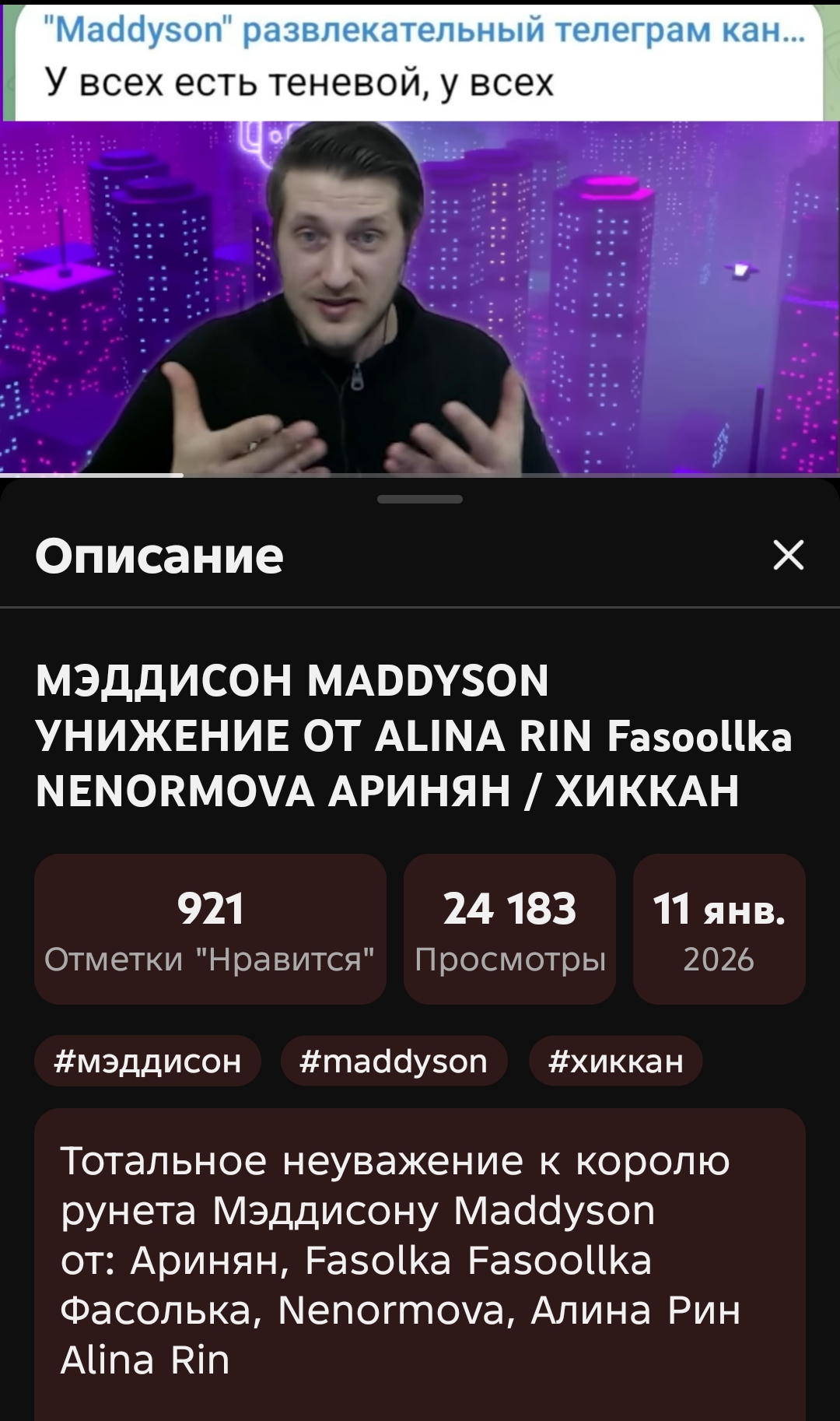Image resolution: width=840 pixels, height=1421 pixels.
Task: Open the #maddyson hashtag chip
Action: [394, 1061]
